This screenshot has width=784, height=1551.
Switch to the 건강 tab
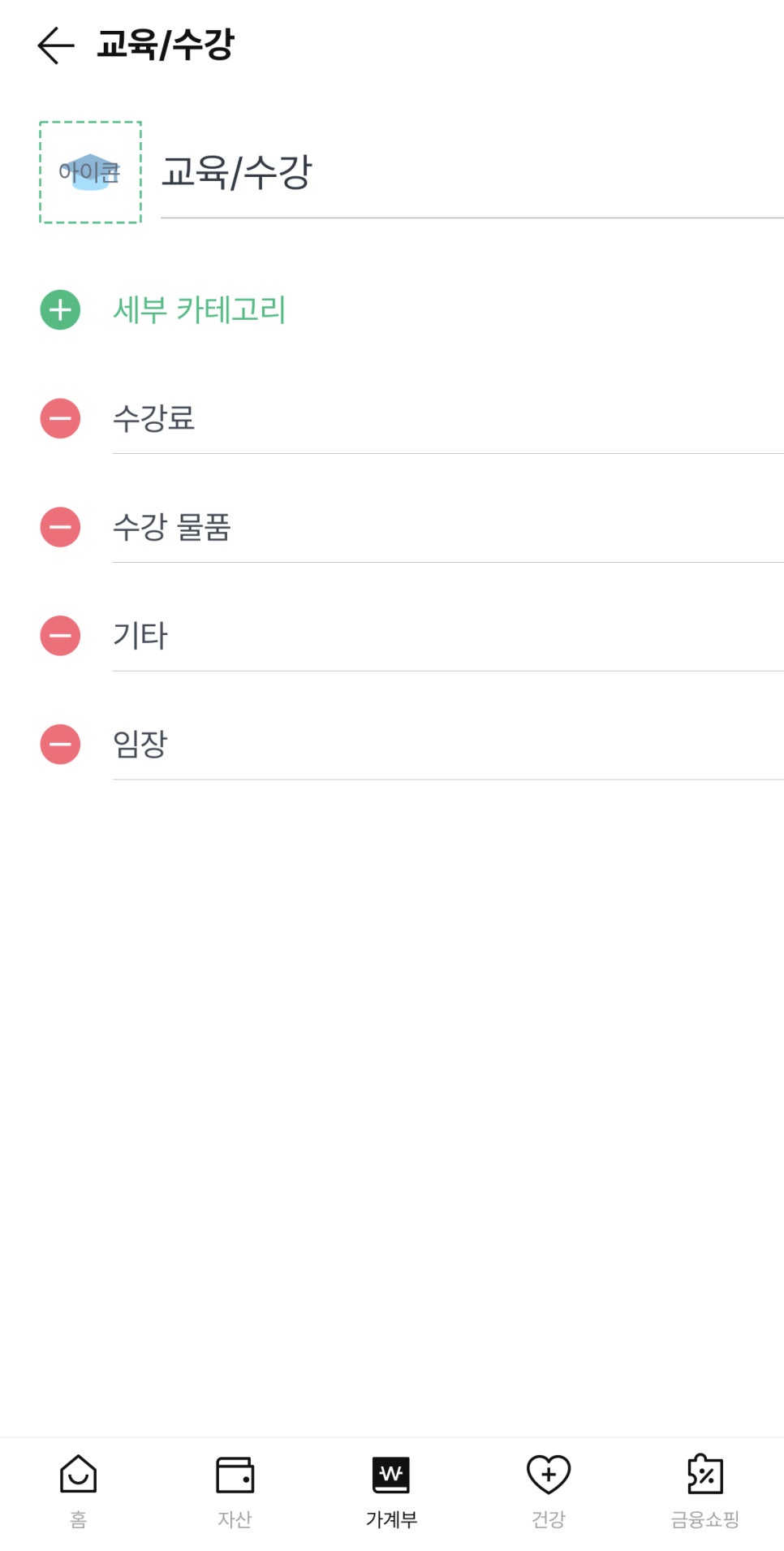click(549, 1491)
